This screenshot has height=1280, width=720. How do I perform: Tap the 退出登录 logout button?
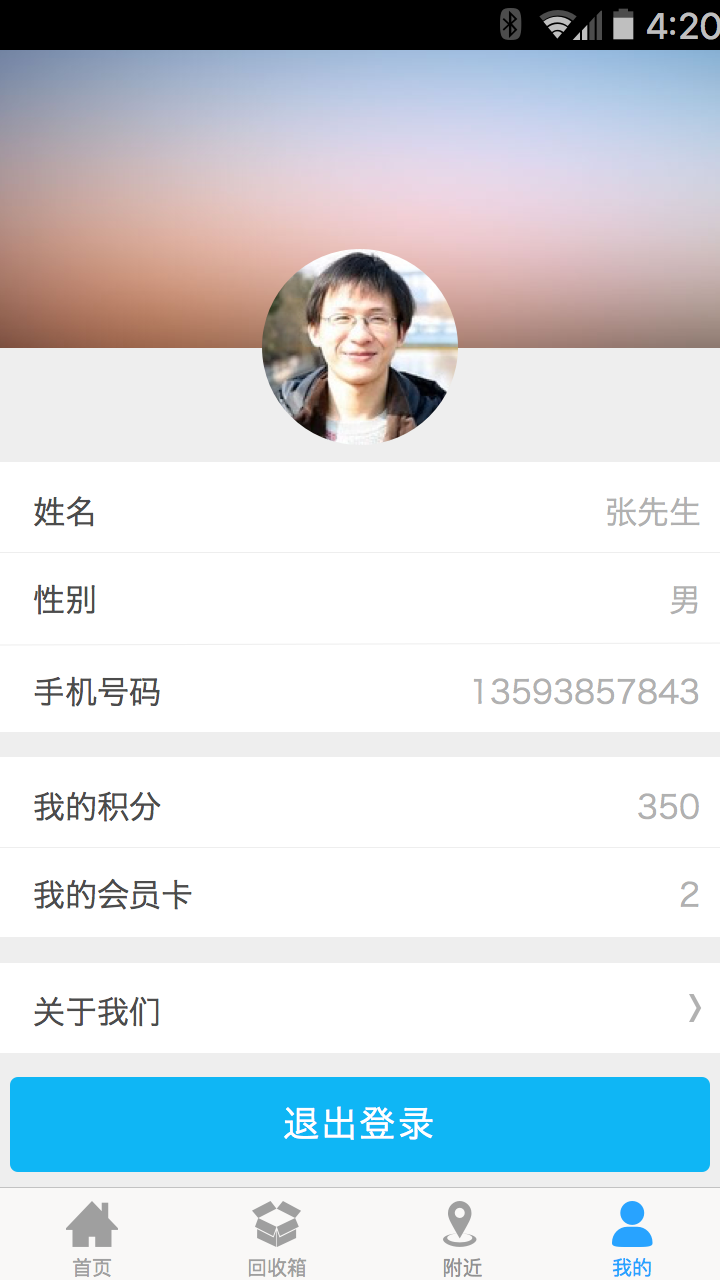pos(360,1124)
